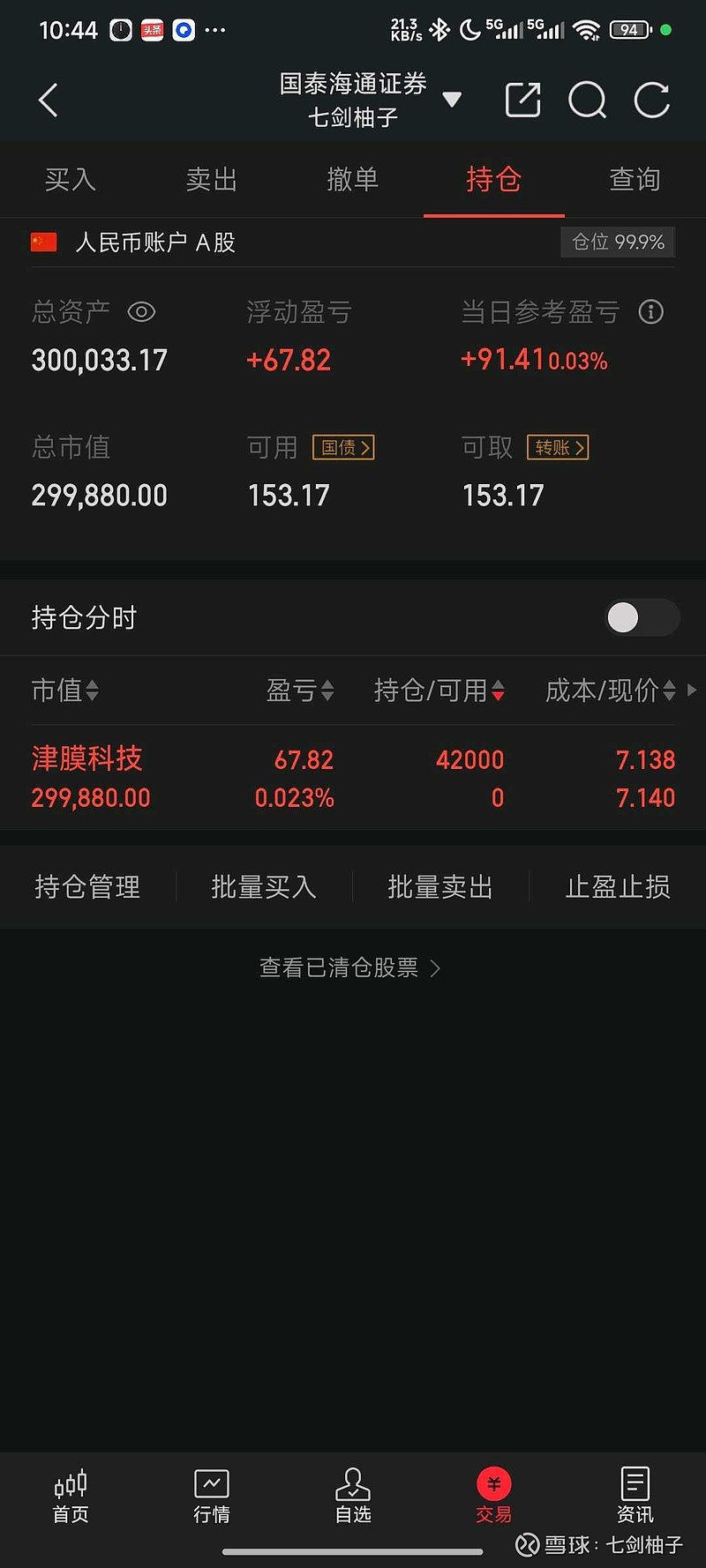Screen dimensions: 706x1568
Task: Open 止盈止损 settings
Action: pyautogui.click(x=618, y=886)
